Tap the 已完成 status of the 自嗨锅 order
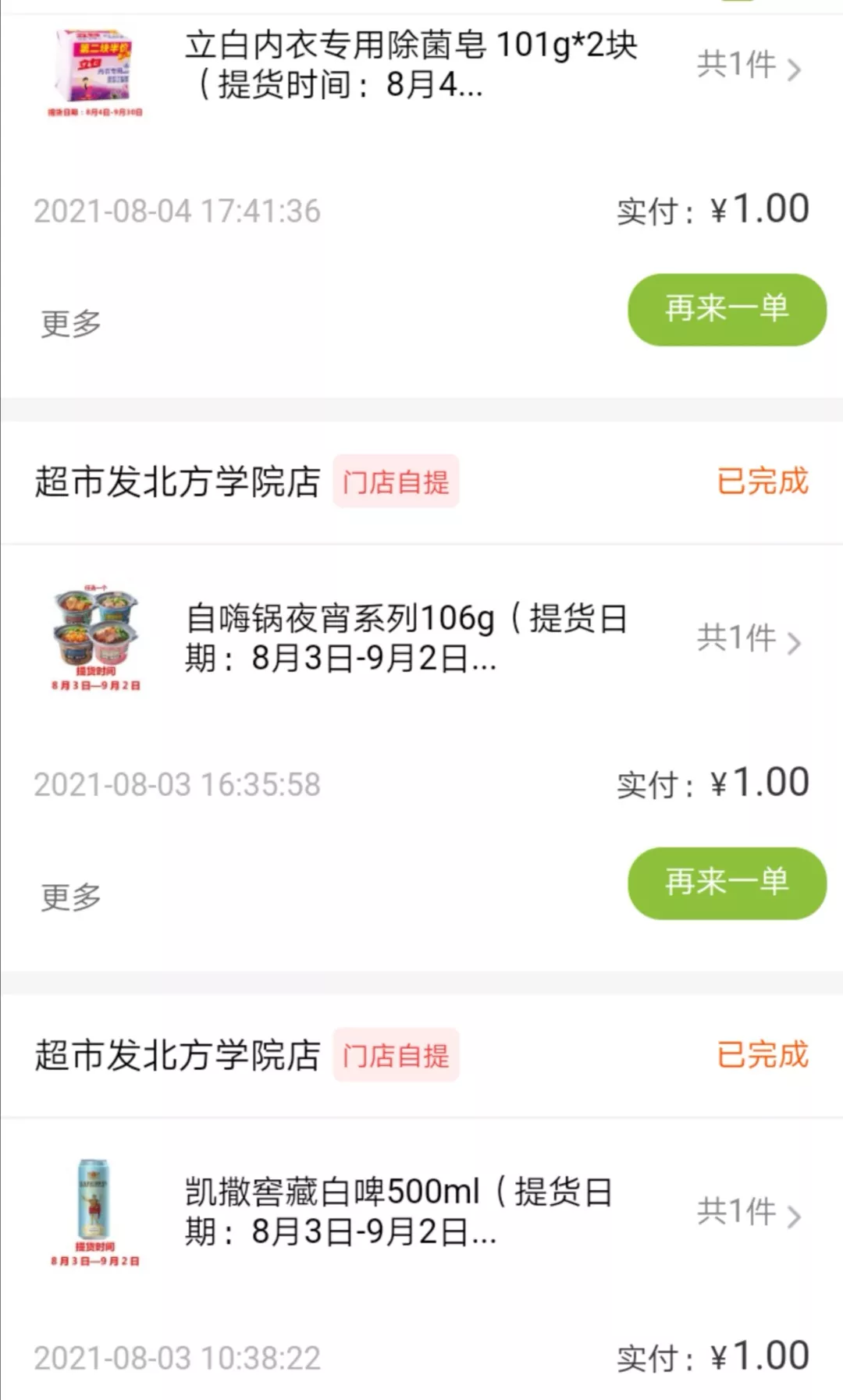Image resolution: width=843 pixels, height=1400 pixels. click(761, 482)
